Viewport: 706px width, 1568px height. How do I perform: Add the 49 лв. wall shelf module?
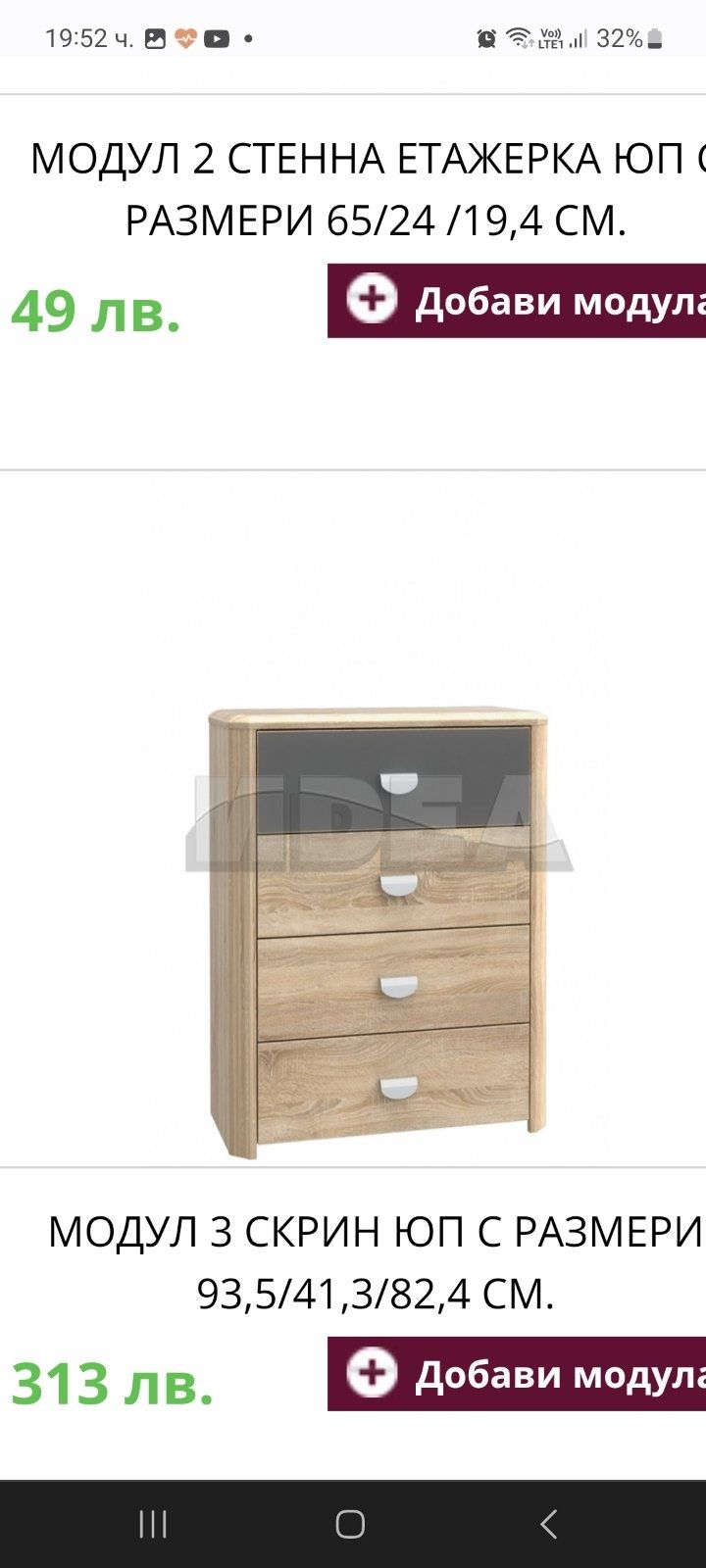[x=517, y=301]
